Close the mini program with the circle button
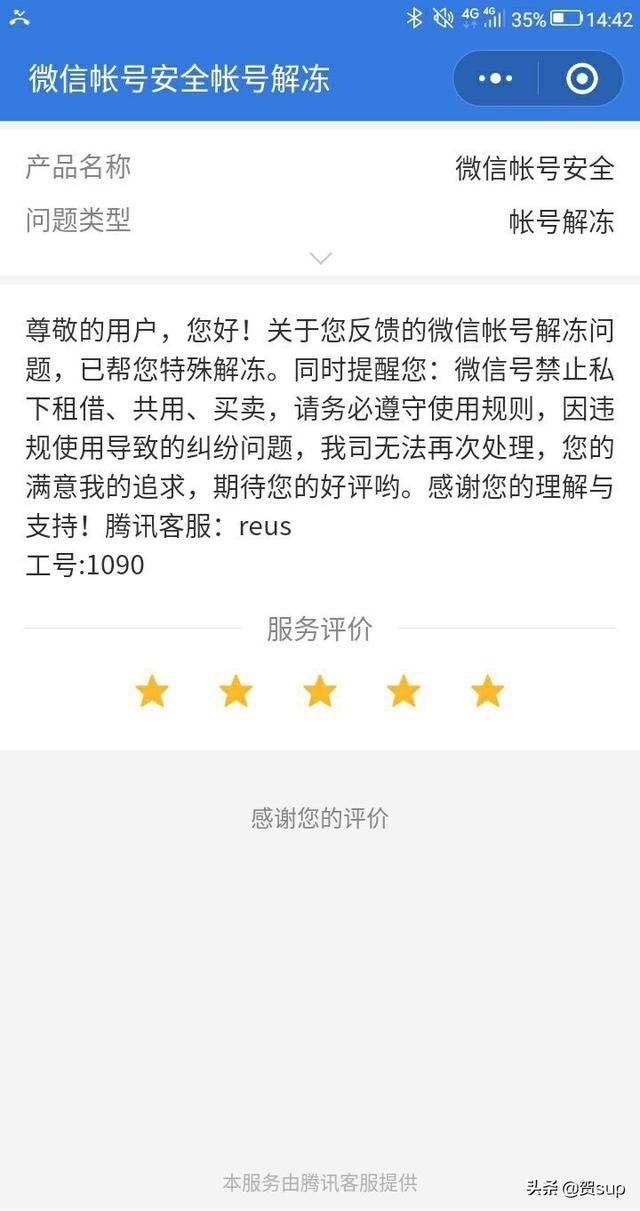640x1211 pixels. point(582,79)
